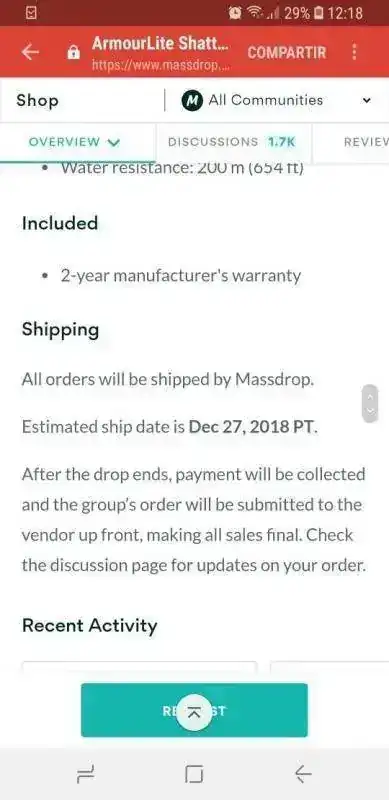Tap the COMPARTIR share button
This screenshot has width=389, height=800.
tap(286, 52)
